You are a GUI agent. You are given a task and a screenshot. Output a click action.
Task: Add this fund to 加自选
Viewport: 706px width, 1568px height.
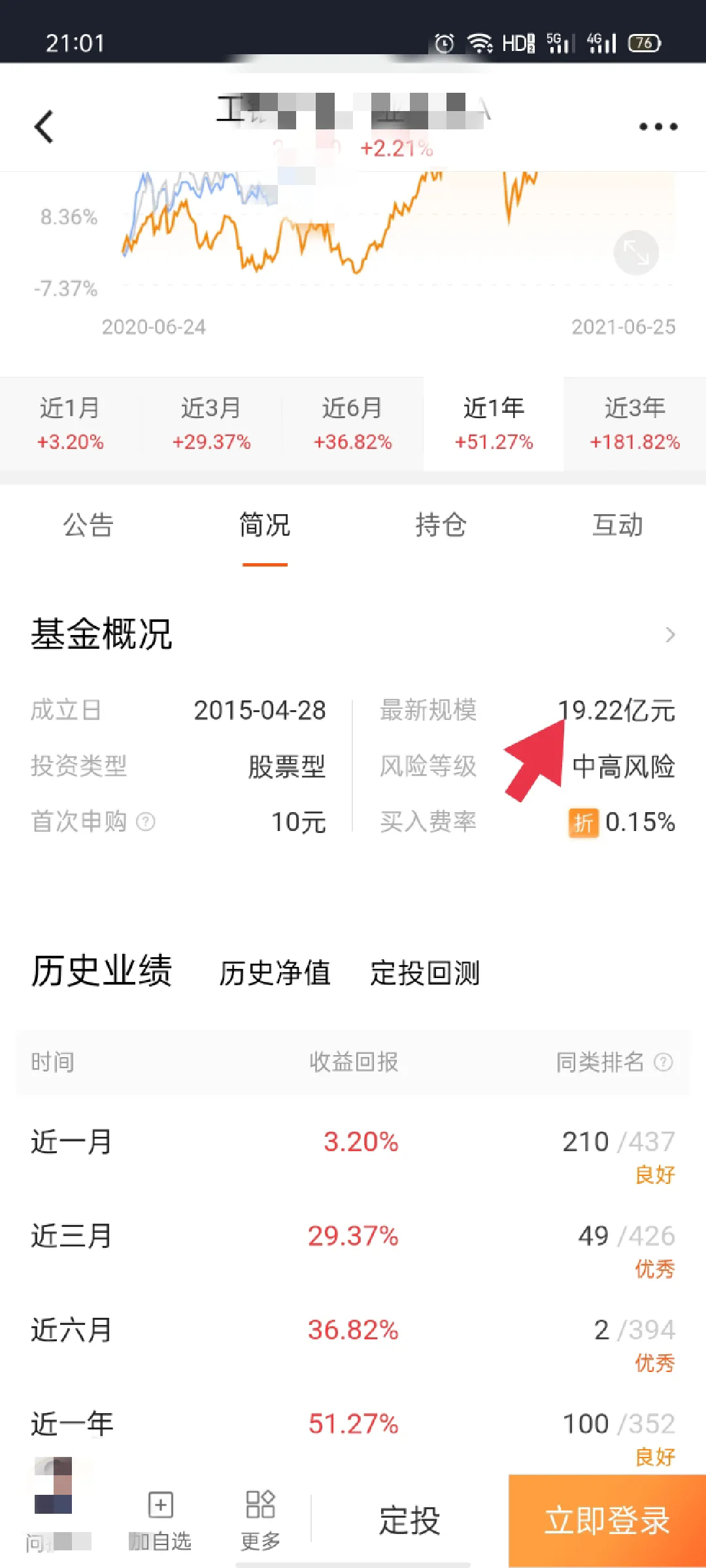(x=160, y=1520)
